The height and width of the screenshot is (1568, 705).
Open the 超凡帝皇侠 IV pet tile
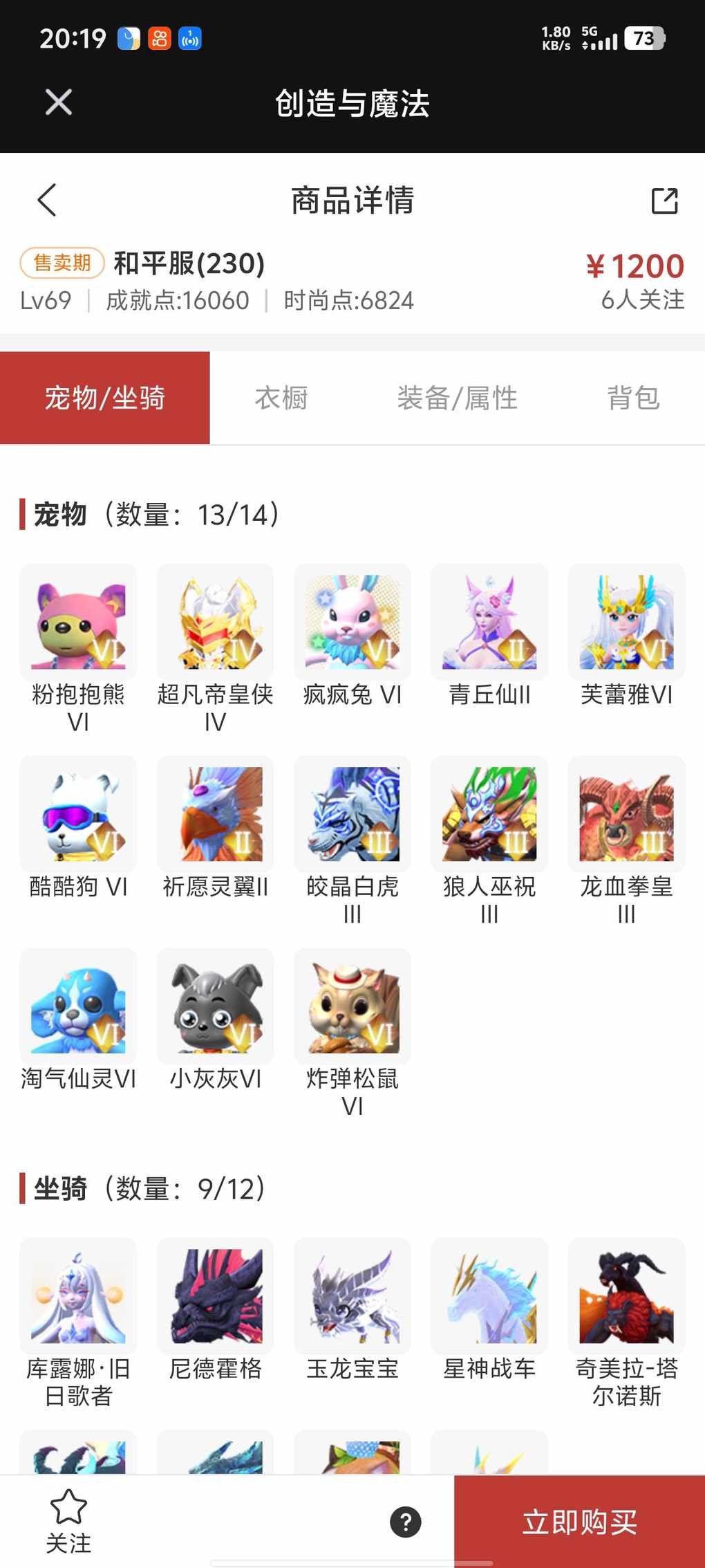(x=215, y=622)
